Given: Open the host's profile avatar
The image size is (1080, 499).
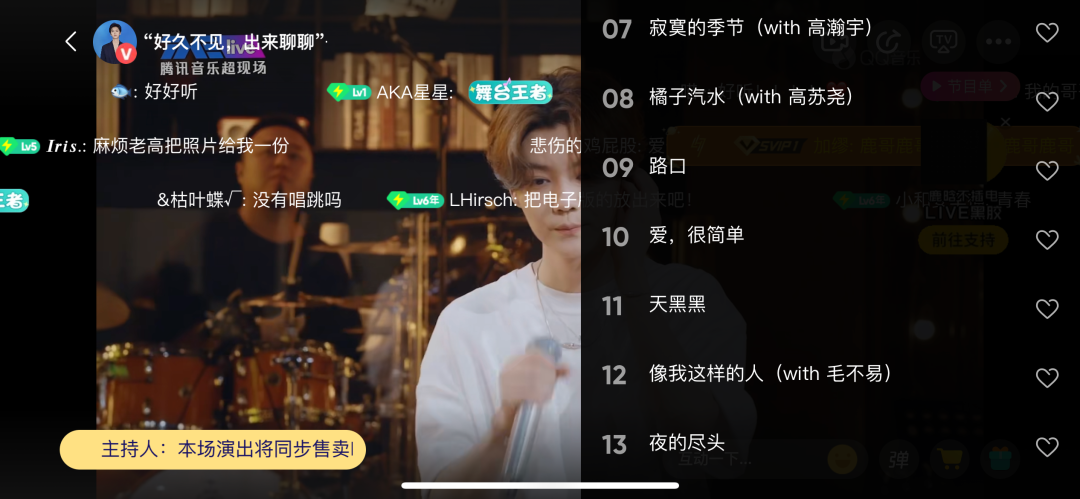Looking at the screenshot, I should [114, 42].
